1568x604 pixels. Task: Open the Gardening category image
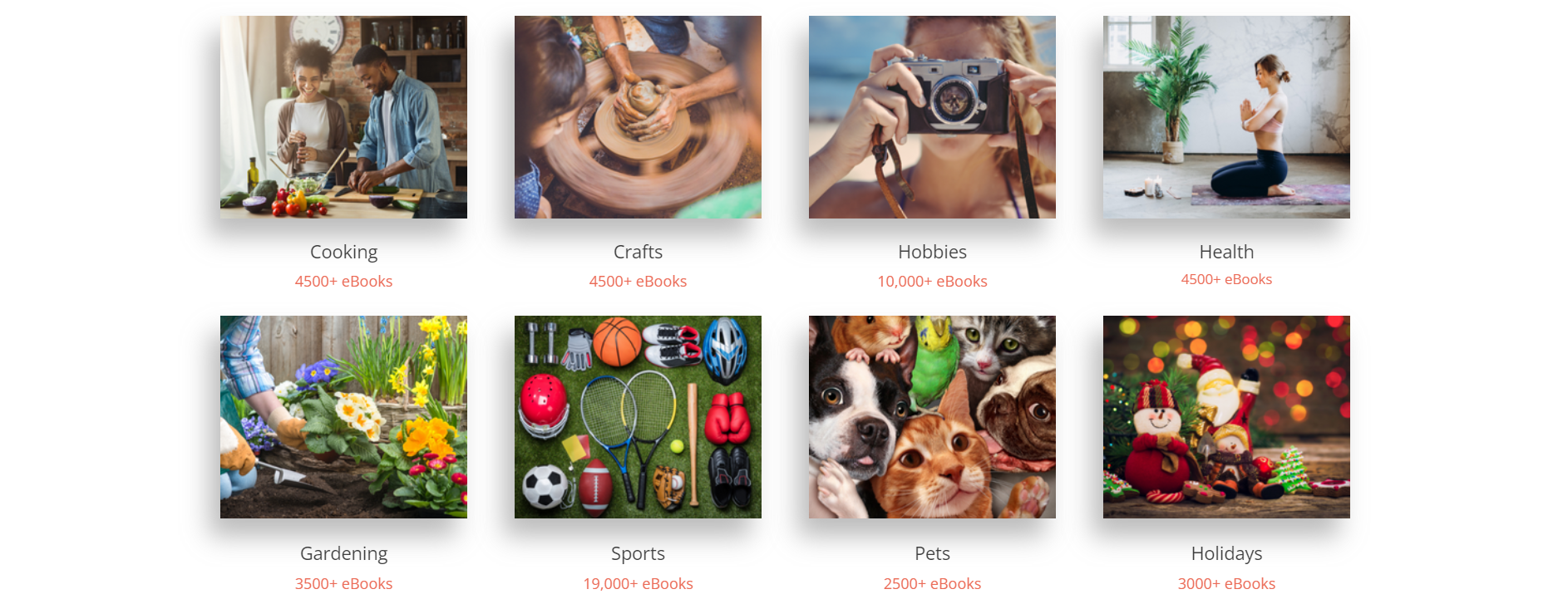(x=343, y=417)
